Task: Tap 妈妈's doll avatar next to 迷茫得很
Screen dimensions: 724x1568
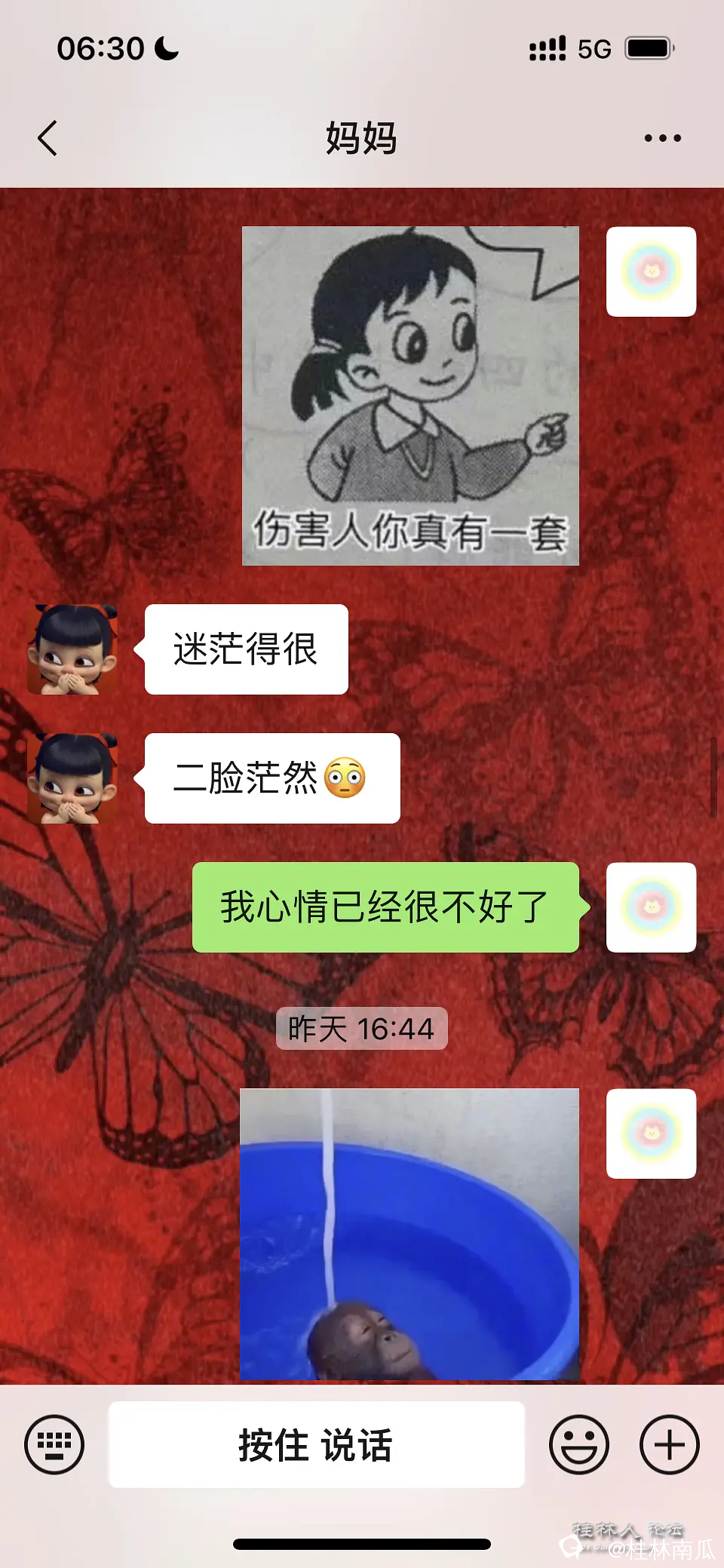Action: tap(72, 650)
